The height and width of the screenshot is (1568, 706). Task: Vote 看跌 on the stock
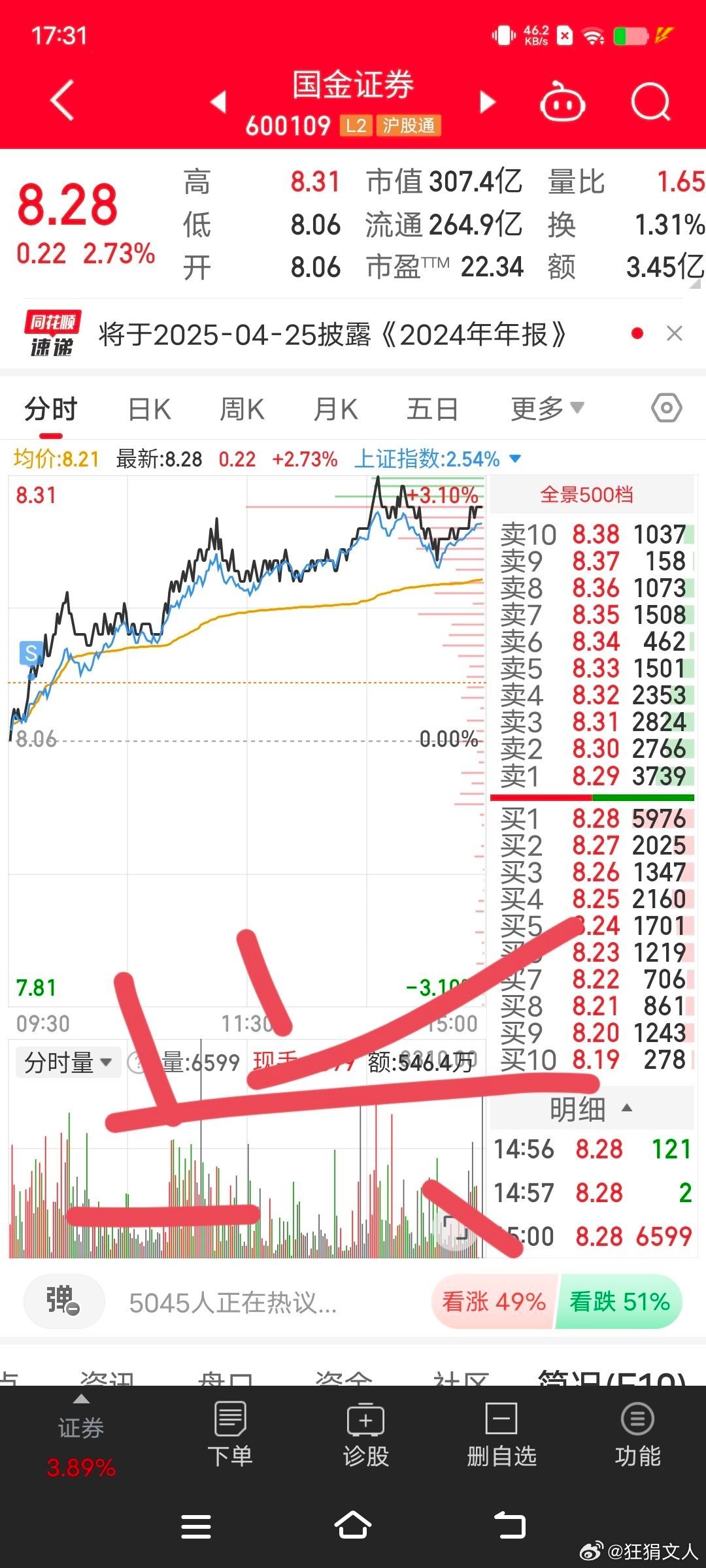[x=620, y=1301]
